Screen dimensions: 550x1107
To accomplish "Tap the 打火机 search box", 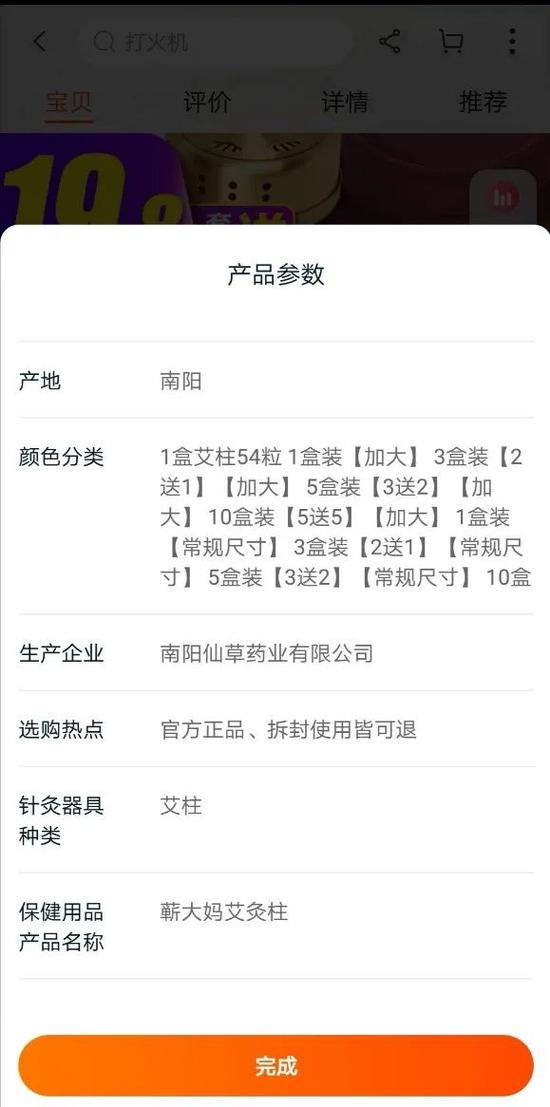I will click(219, 42).
